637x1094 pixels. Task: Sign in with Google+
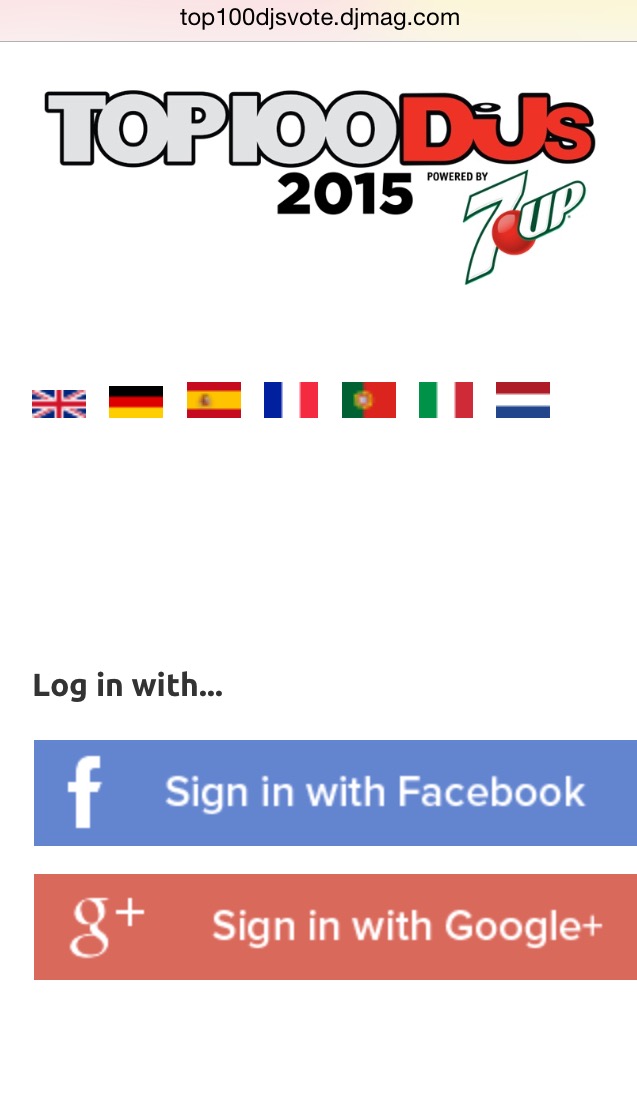(x=335, y=927)
